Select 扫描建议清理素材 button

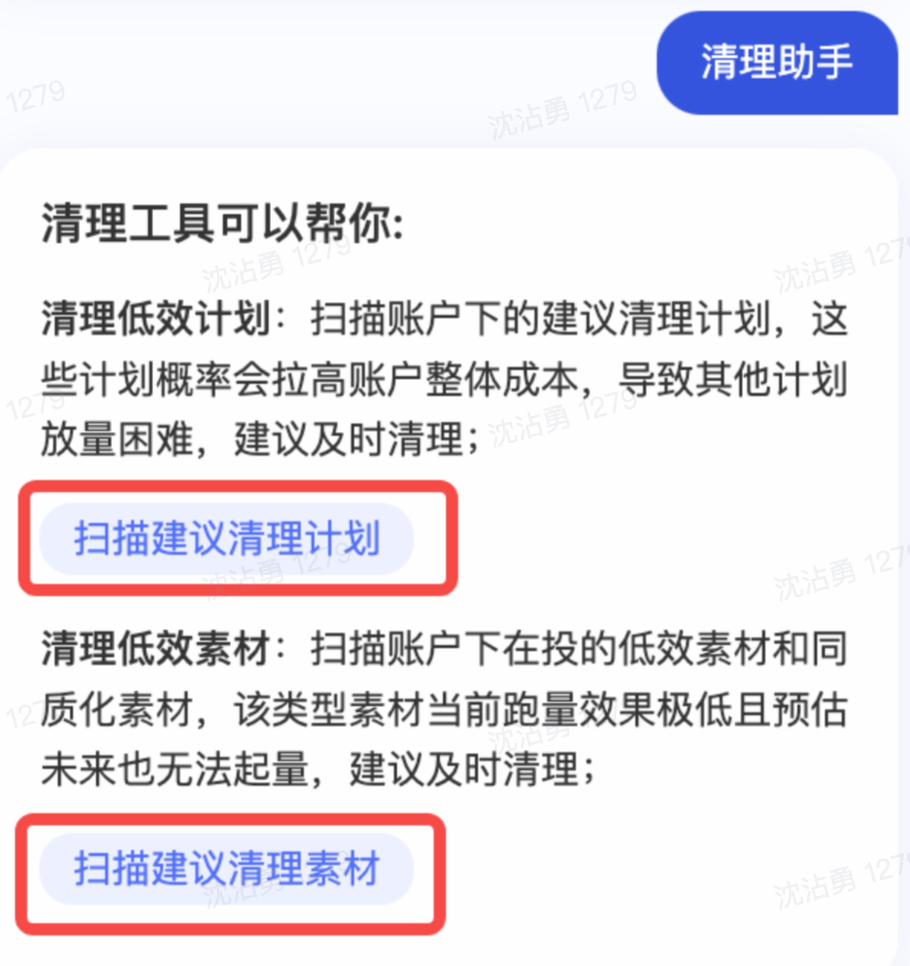pyautogui.click(x=227, y=869)
